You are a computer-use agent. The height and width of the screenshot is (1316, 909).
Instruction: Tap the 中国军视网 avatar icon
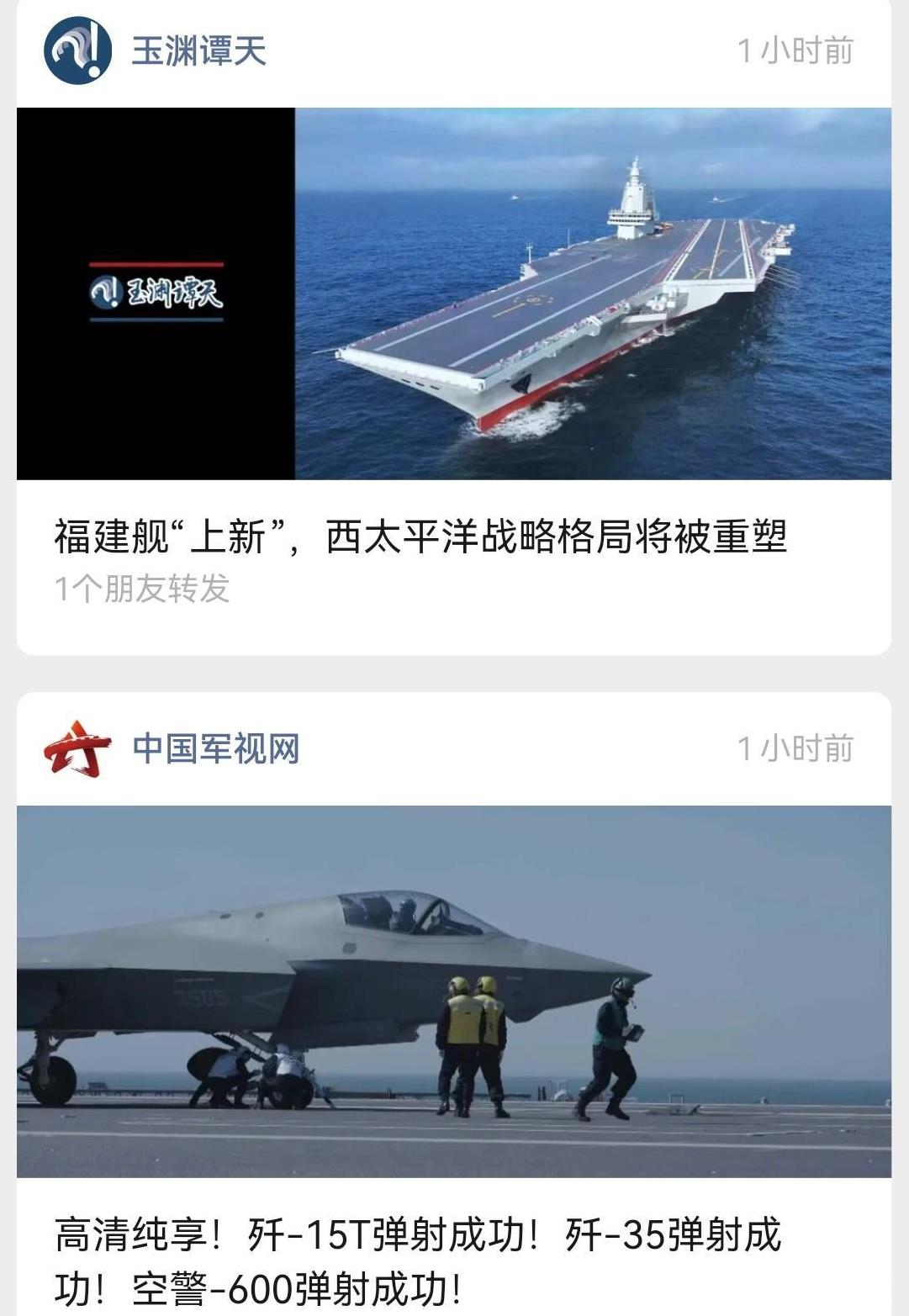point(77,748)
